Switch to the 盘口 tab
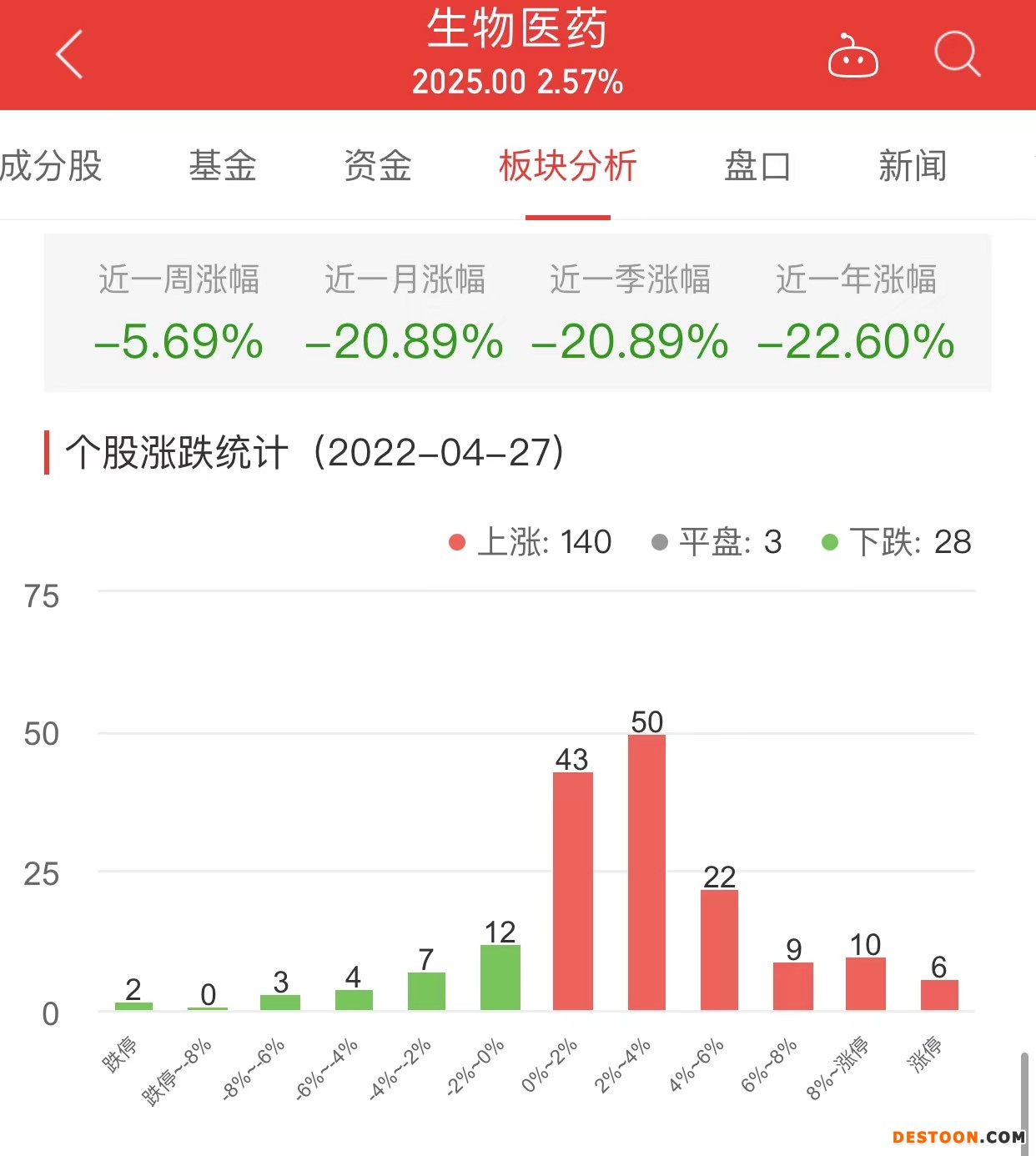 (x=757, y=166)
